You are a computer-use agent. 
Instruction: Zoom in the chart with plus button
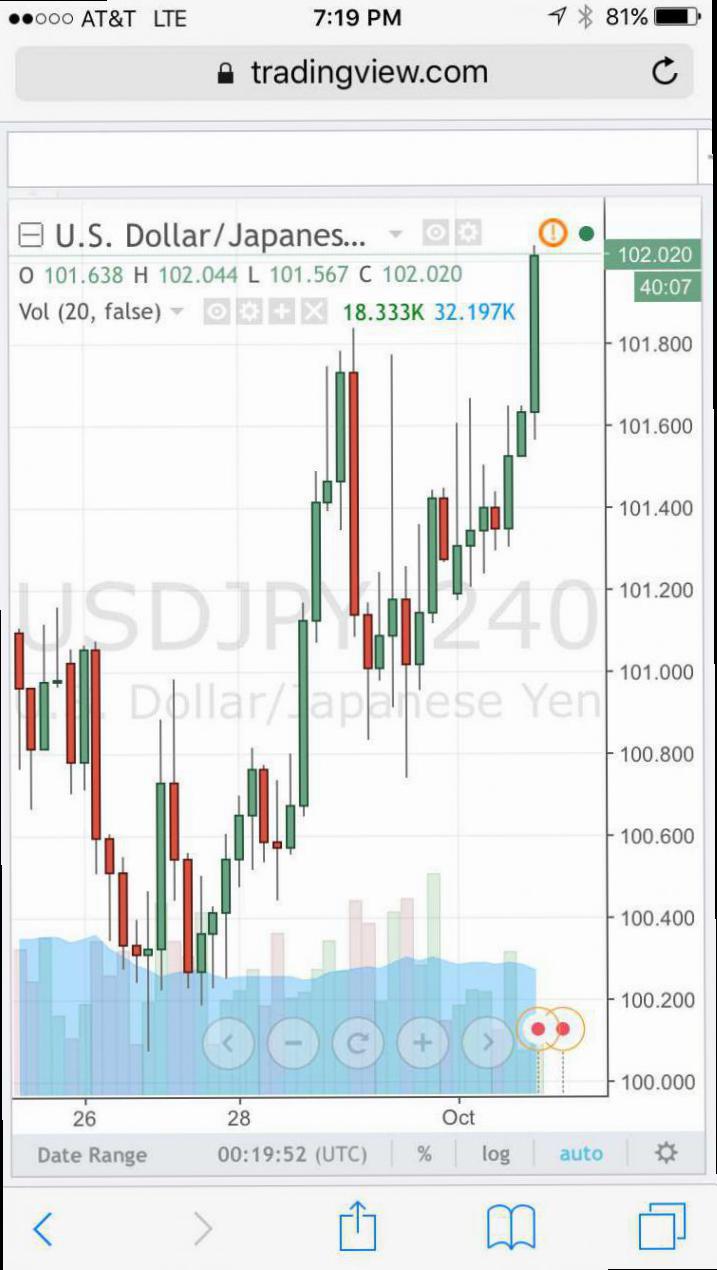pyautogui.click(x=422, y=1043)
